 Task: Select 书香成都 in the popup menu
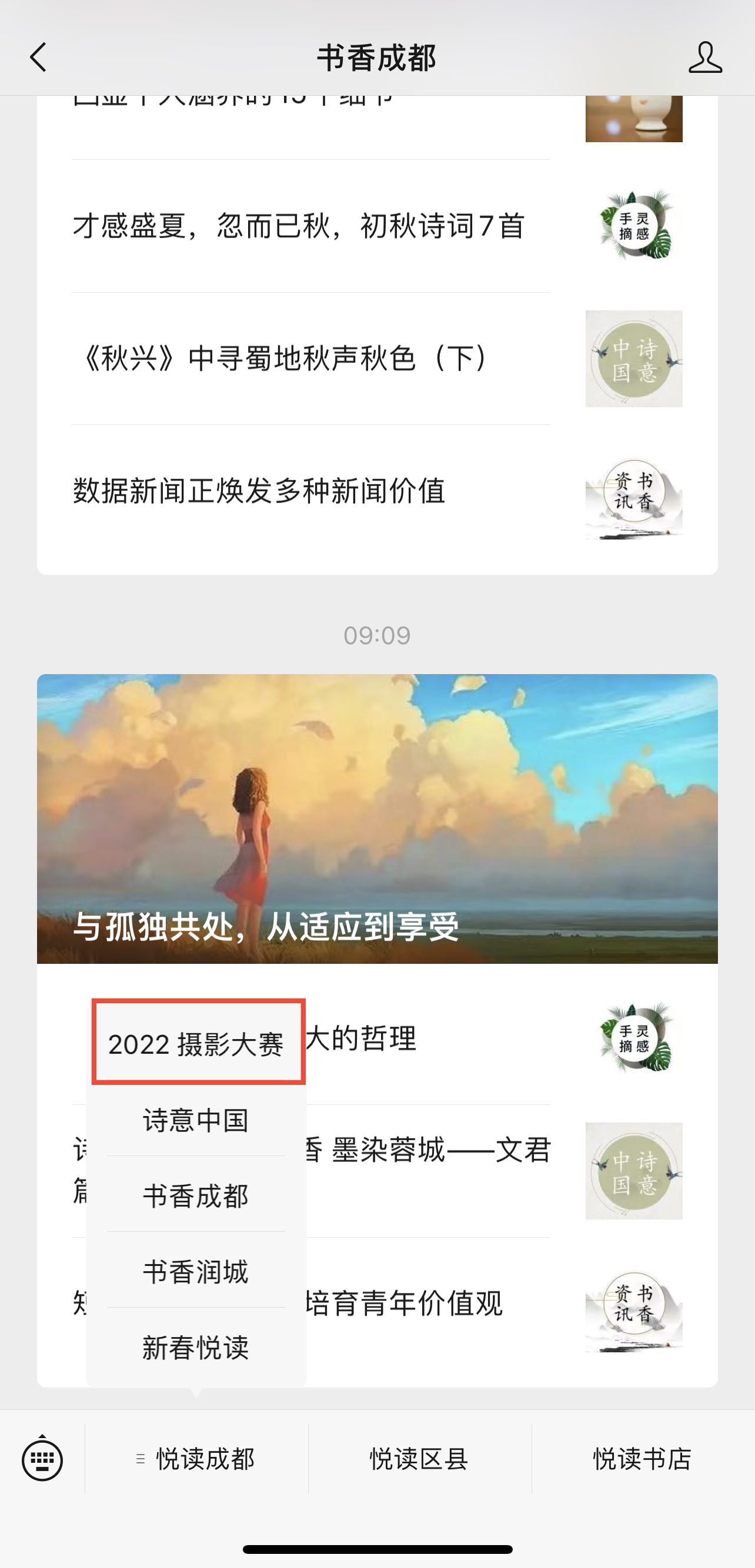pyautogui.click(x=196, y=1195)
